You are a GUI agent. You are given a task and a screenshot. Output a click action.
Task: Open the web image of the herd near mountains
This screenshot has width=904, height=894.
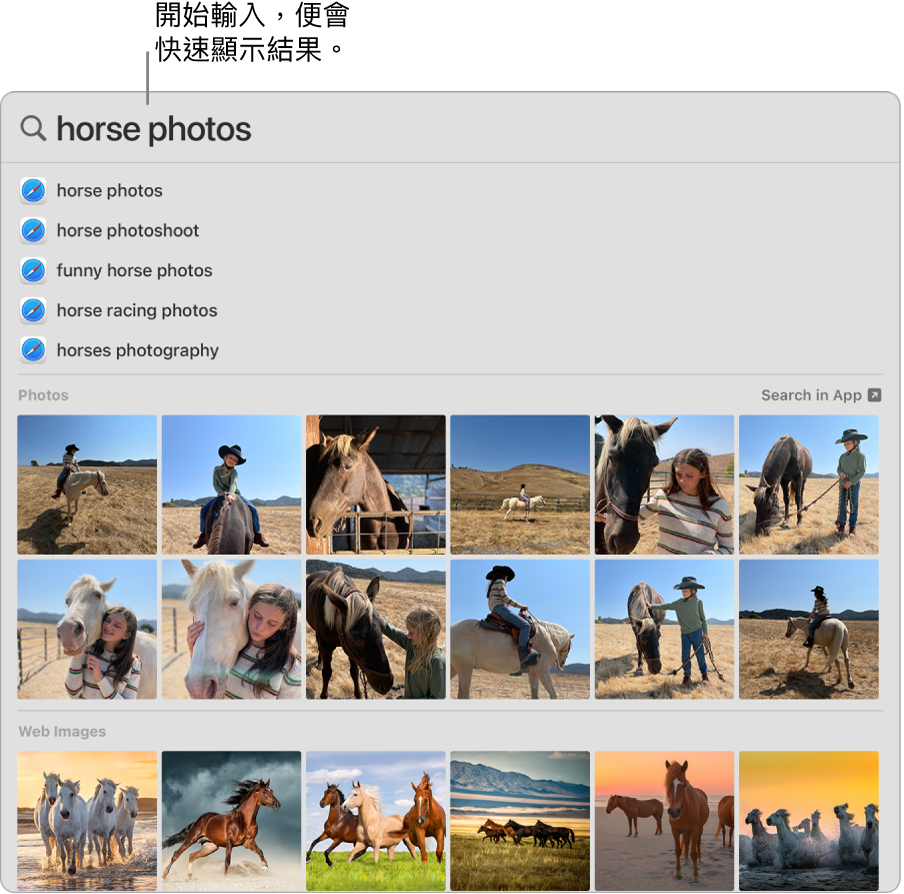(519, 820)
